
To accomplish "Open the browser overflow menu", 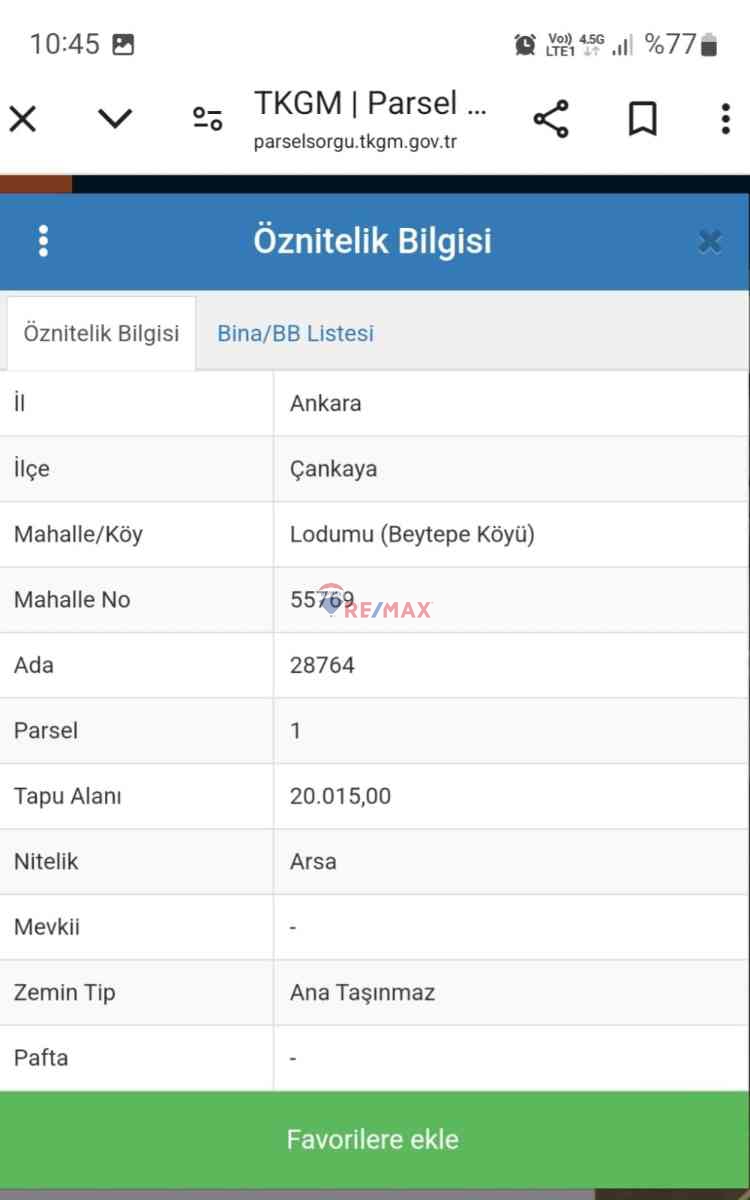I will pos(724,118).
